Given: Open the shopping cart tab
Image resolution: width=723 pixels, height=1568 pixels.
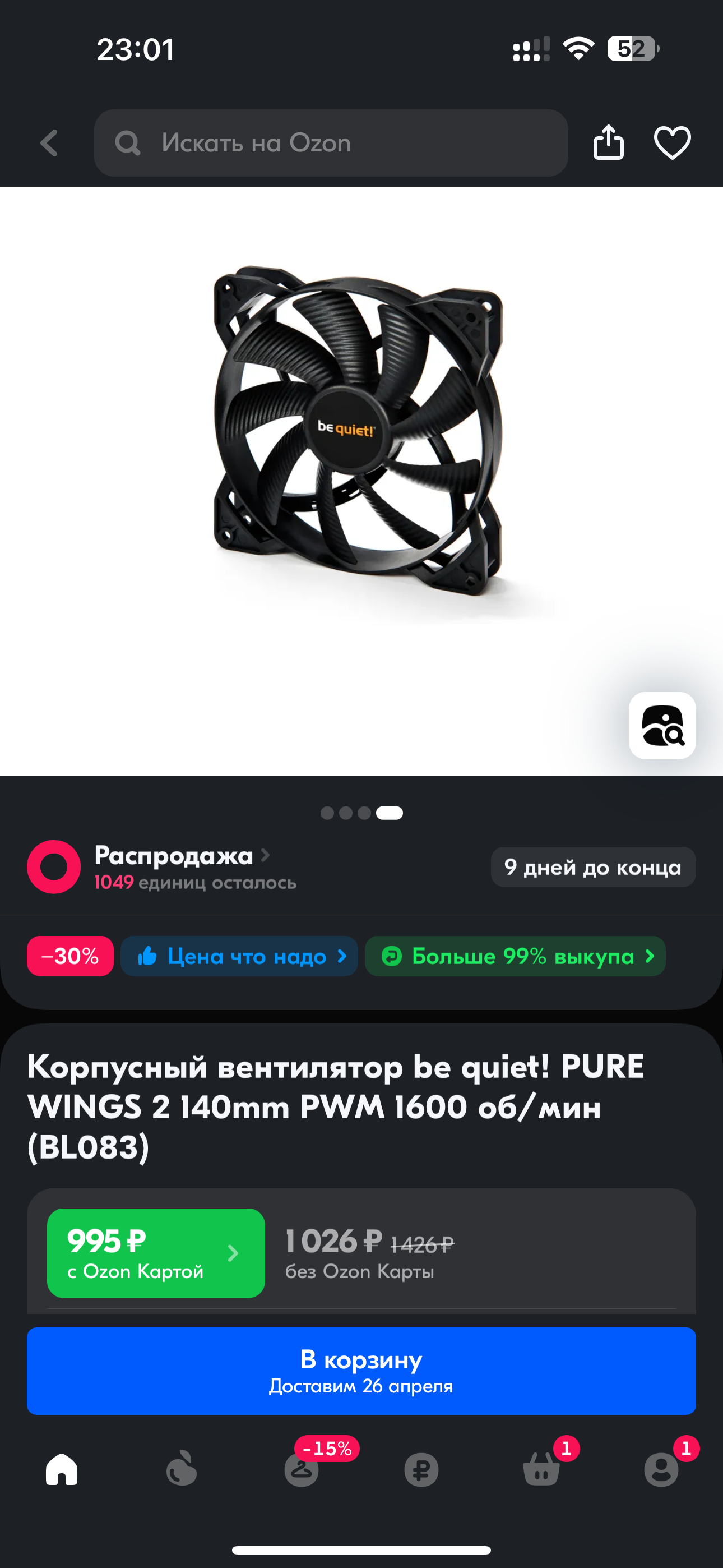Looking at the screenshot, I should (541, 1469).
